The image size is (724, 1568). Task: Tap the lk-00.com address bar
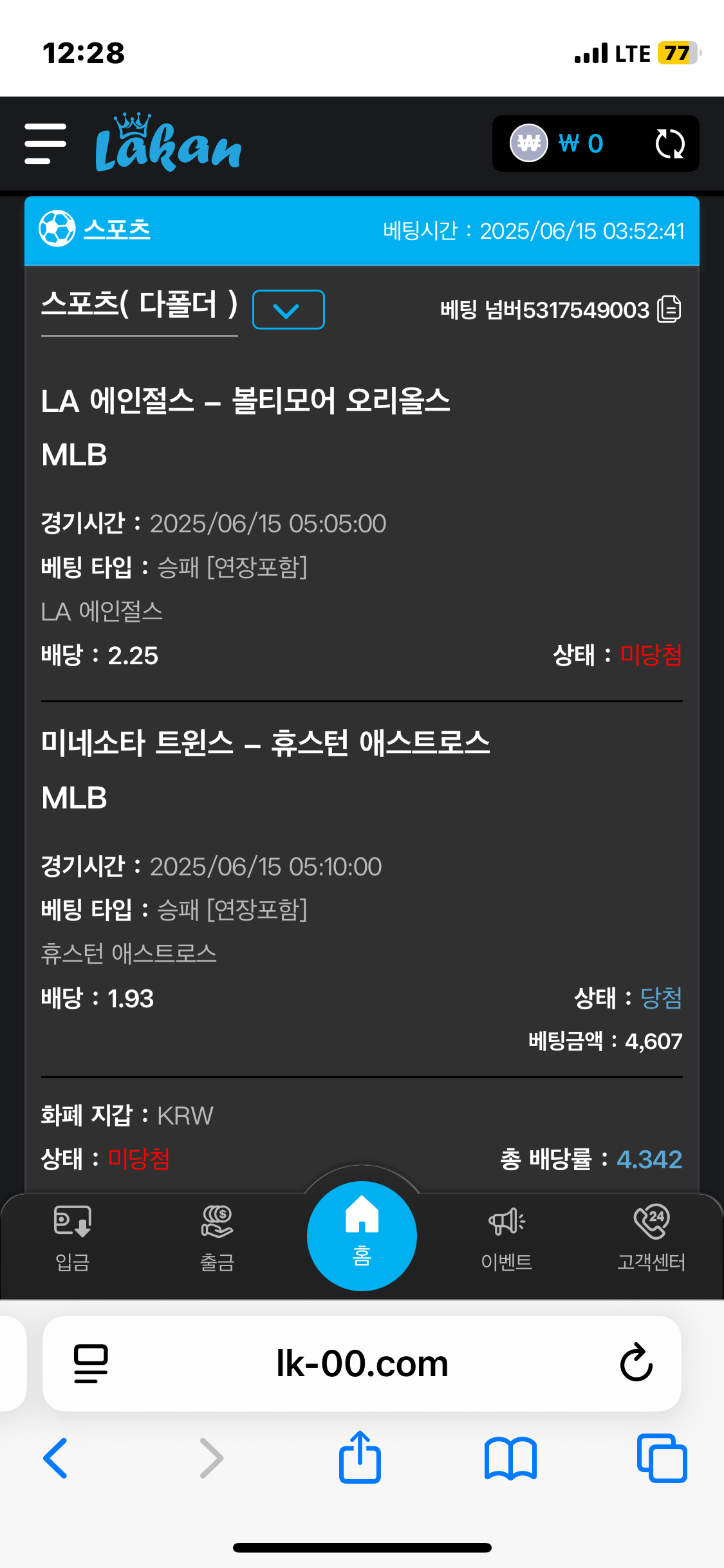362,1363
